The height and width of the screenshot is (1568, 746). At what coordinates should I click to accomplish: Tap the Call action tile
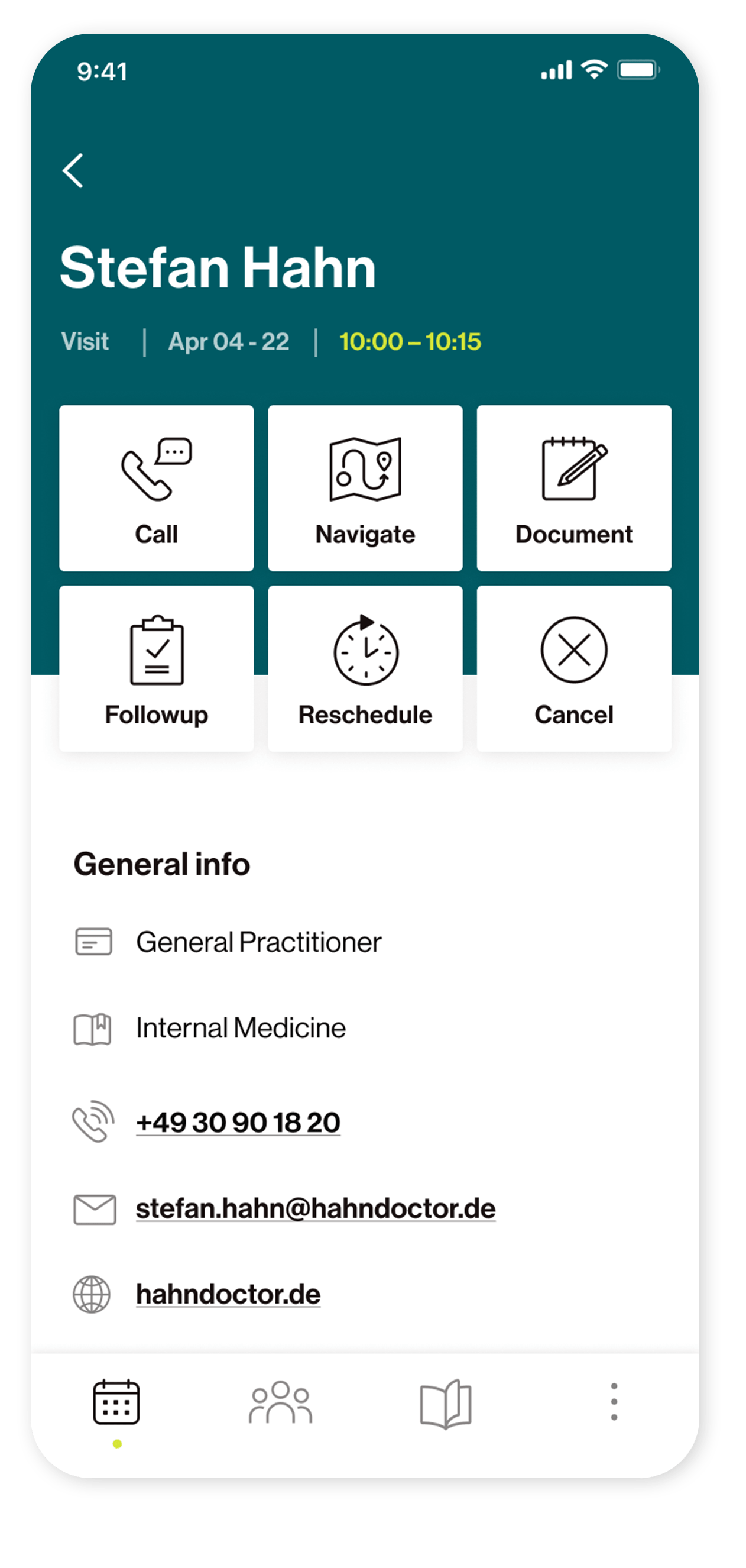(157, 488)
